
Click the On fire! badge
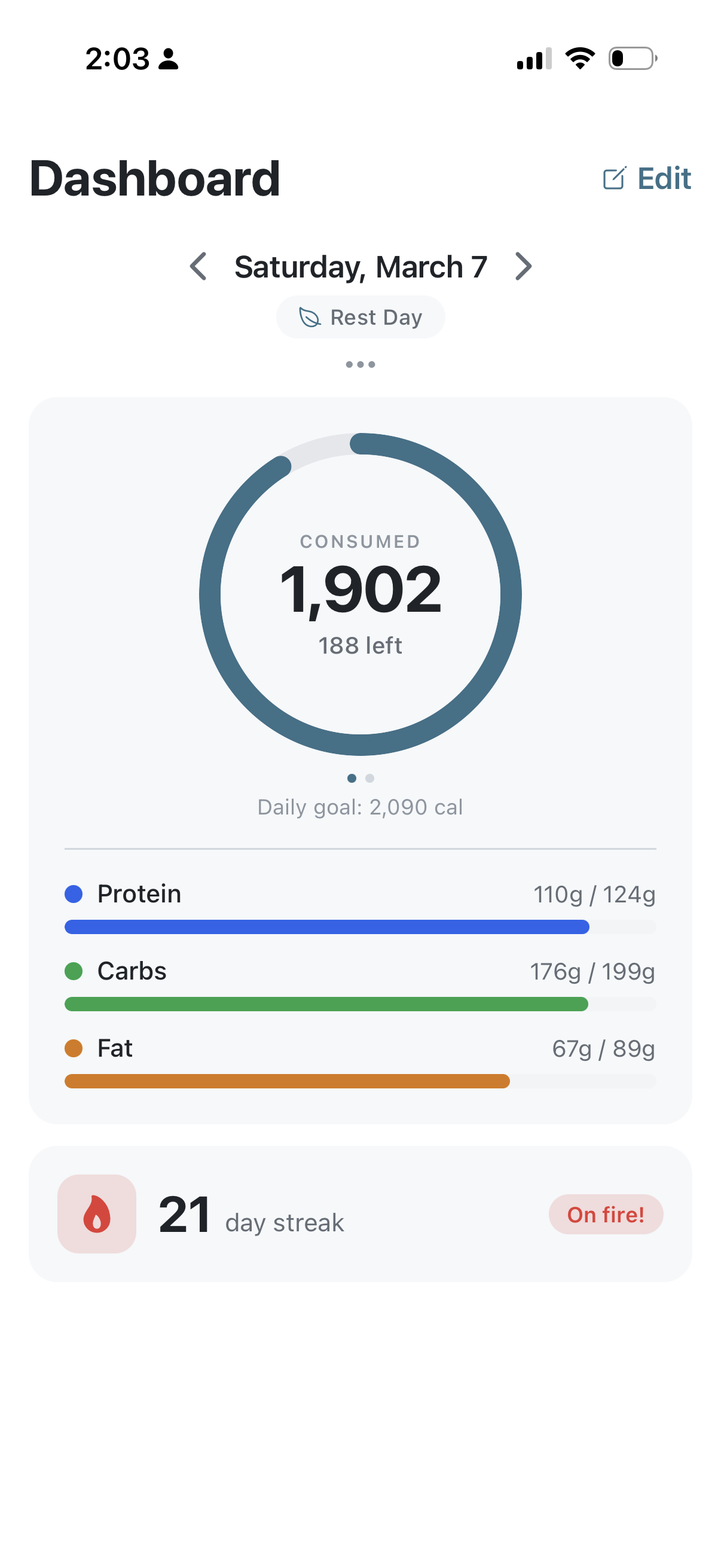606,1214
